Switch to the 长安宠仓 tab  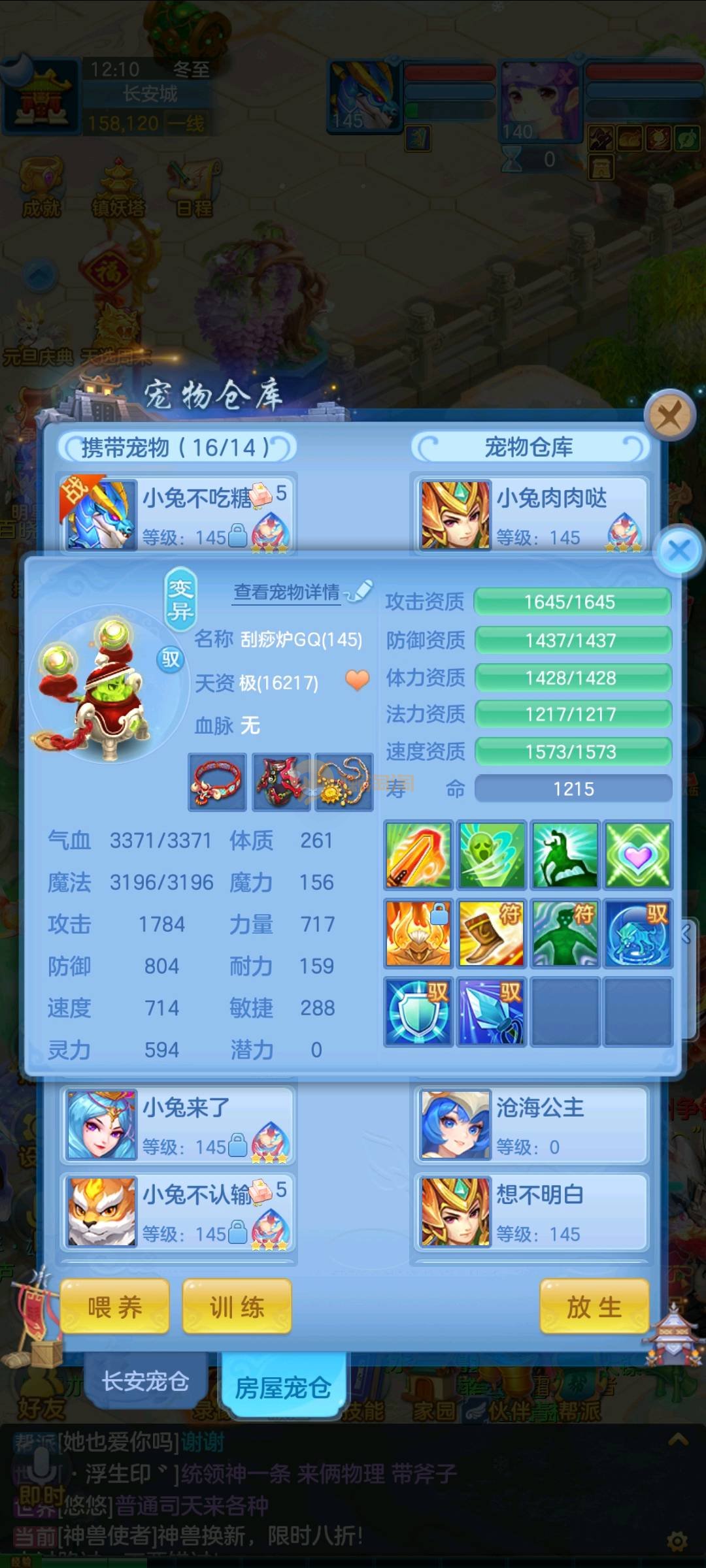[145, 1380]
